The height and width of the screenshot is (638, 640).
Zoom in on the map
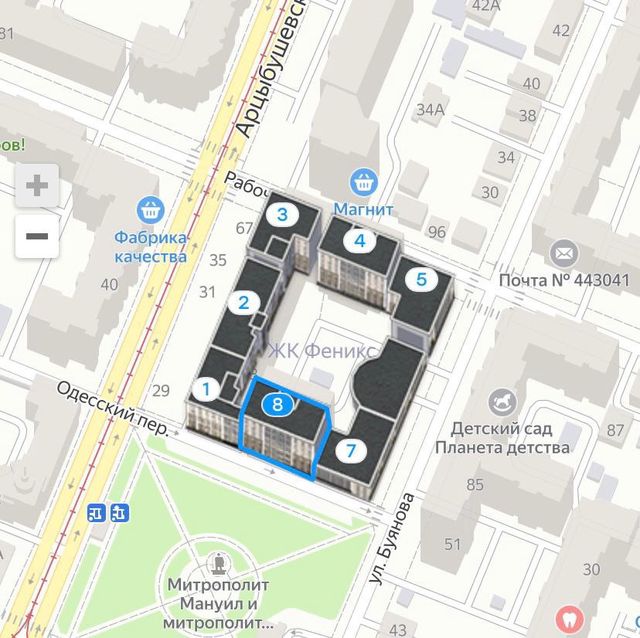tap(37, 185)
